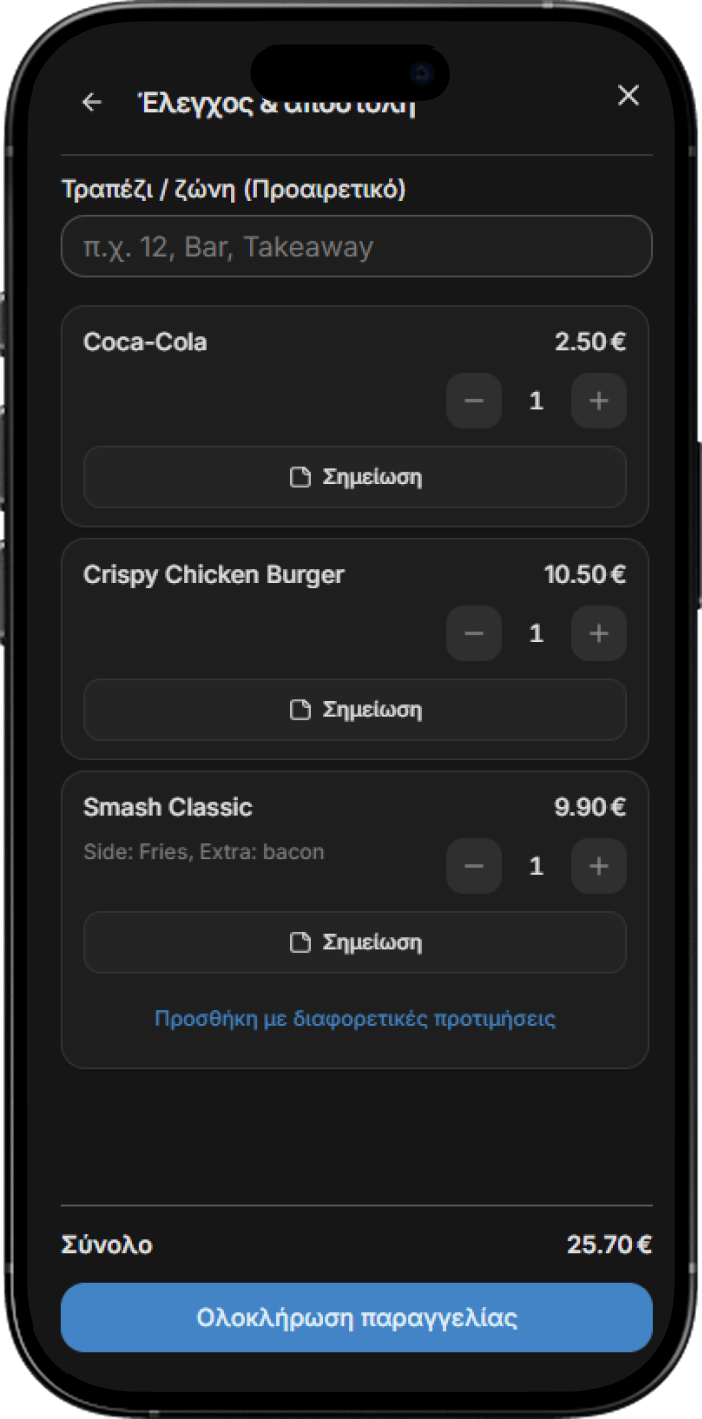Go back using the arrow icon
The image size is (702, 1419).
pos(92,102)
